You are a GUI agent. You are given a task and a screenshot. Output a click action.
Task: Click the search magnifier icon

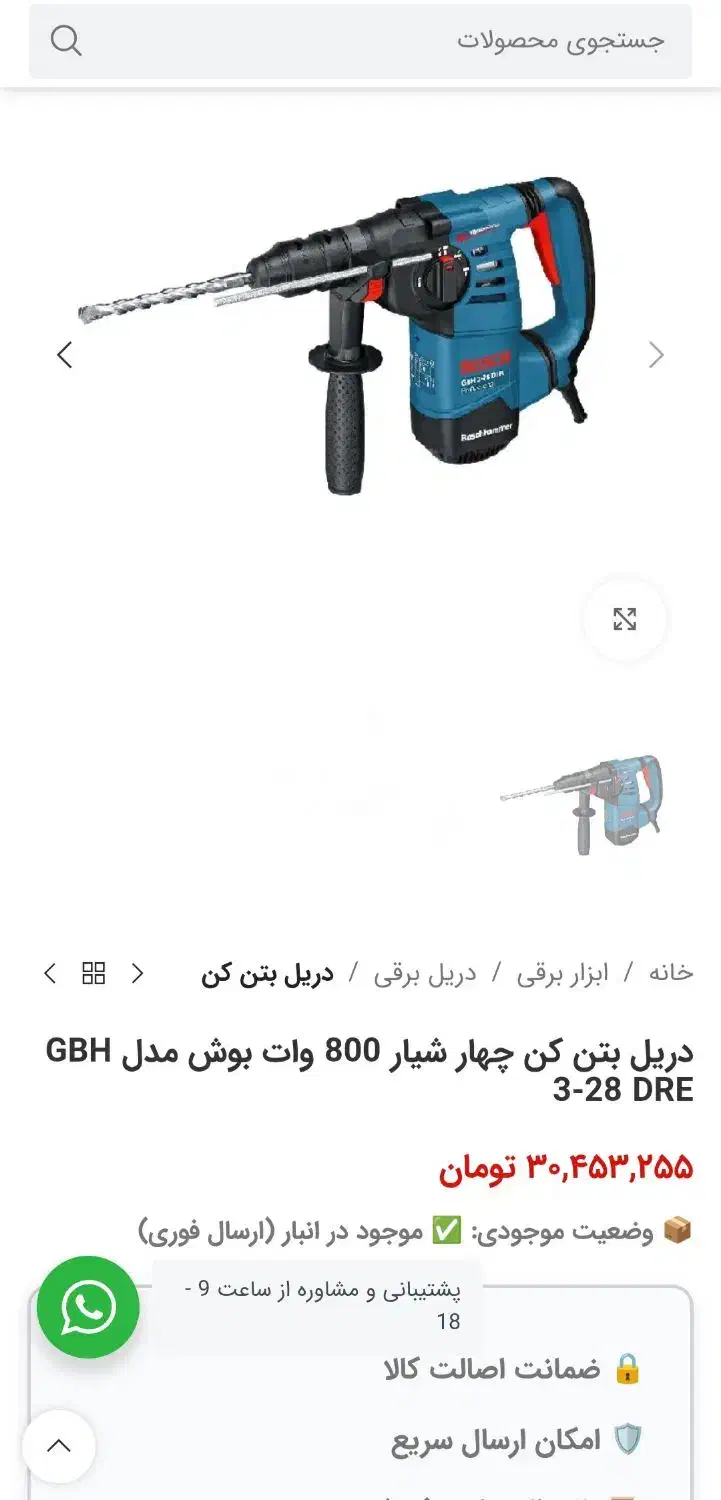click(x=66, y=42)
